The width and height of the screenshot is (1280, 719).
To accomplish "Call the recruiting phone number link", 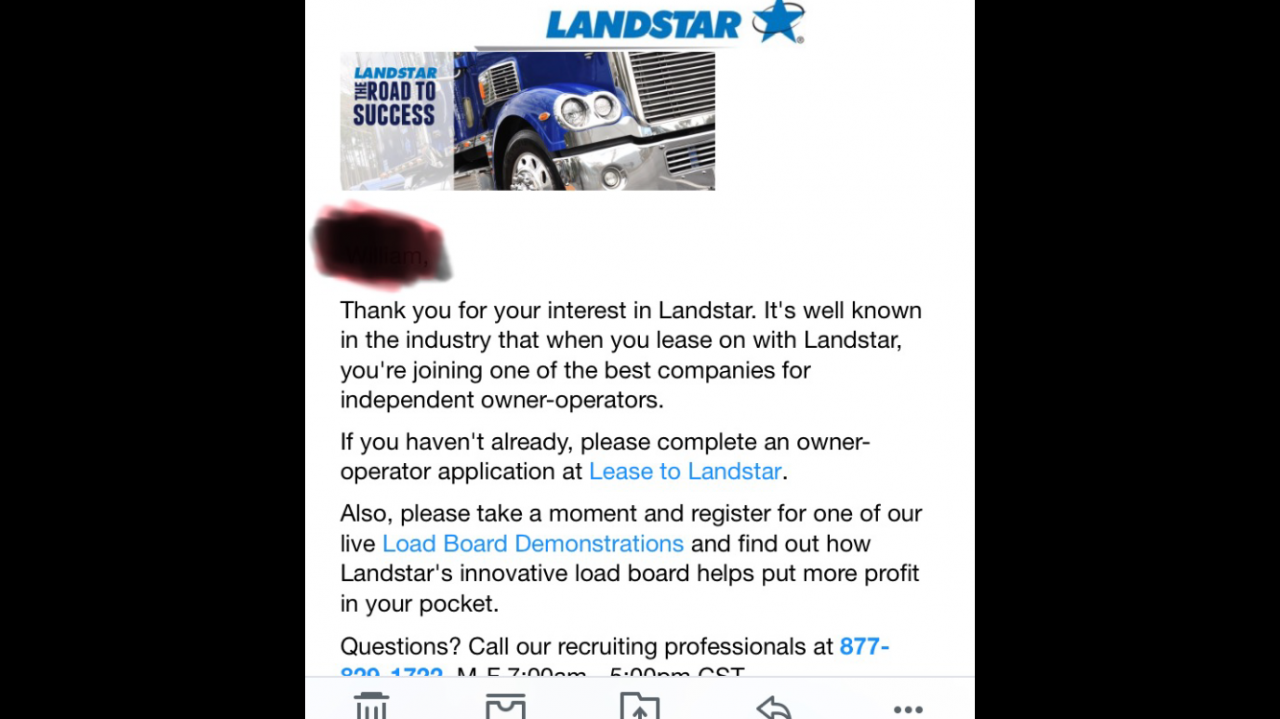I will pyautogui.click(x=863, y=647).
